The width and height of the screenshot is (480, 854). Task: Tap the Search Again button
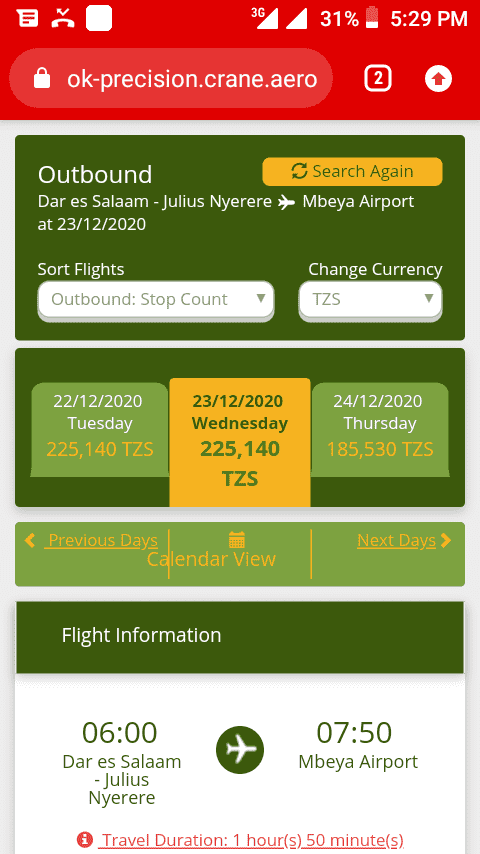(x=352, y=172)
